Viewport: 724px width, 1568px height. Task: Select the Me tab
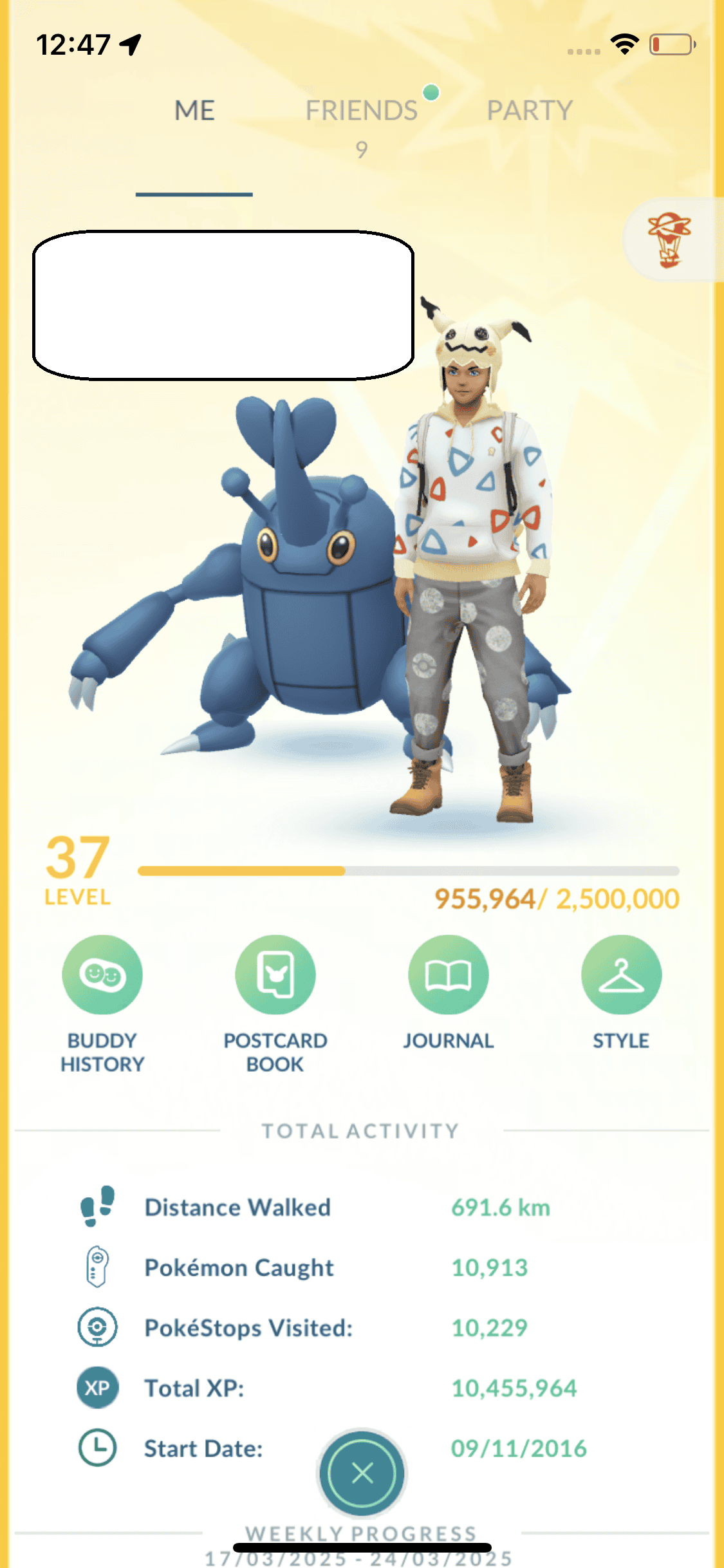pyautogui.click(x=194, y=111)
